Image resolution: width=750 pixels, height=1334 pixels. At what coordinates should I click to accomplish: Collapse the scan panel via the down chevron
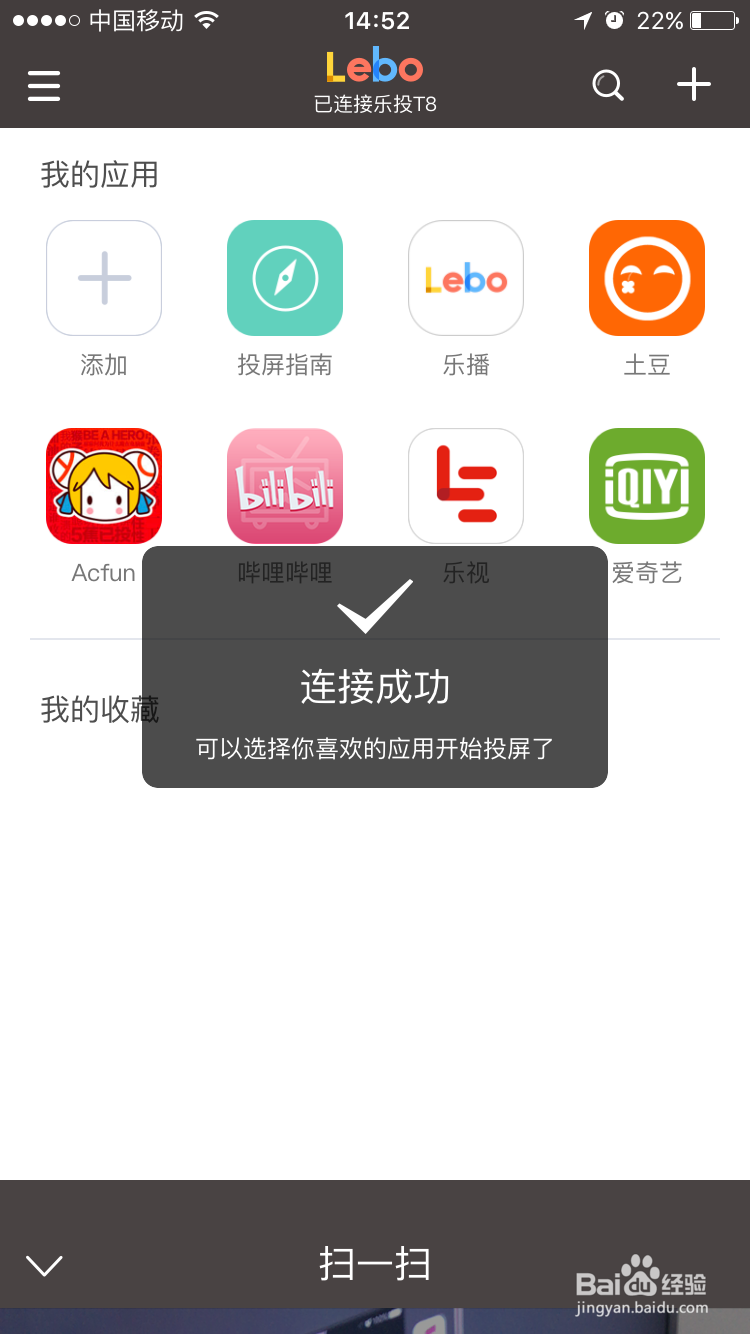(44, 1264)
